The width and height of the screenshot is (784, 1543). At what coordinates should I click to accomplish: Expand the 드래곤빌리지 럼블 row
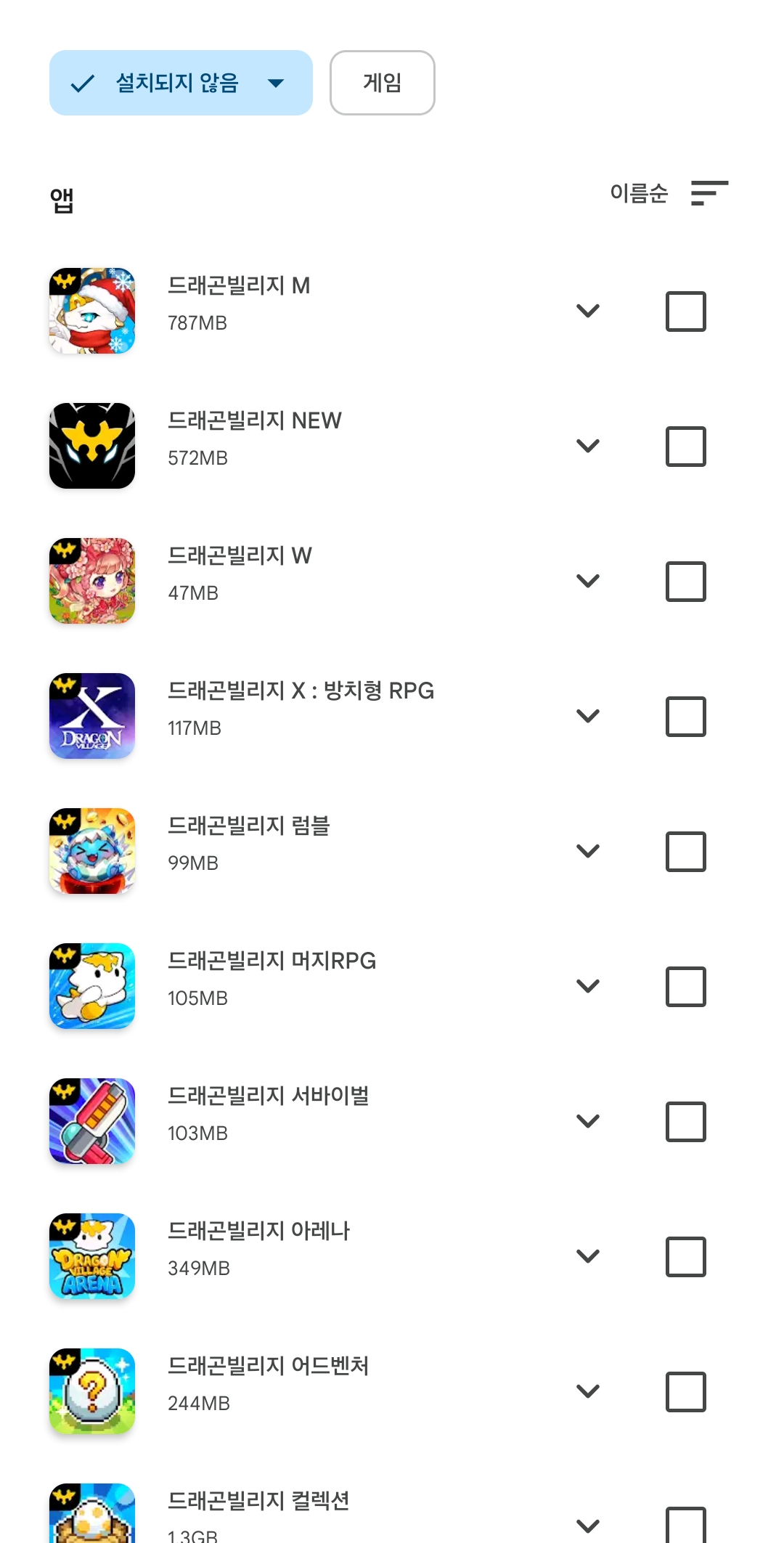587,852
